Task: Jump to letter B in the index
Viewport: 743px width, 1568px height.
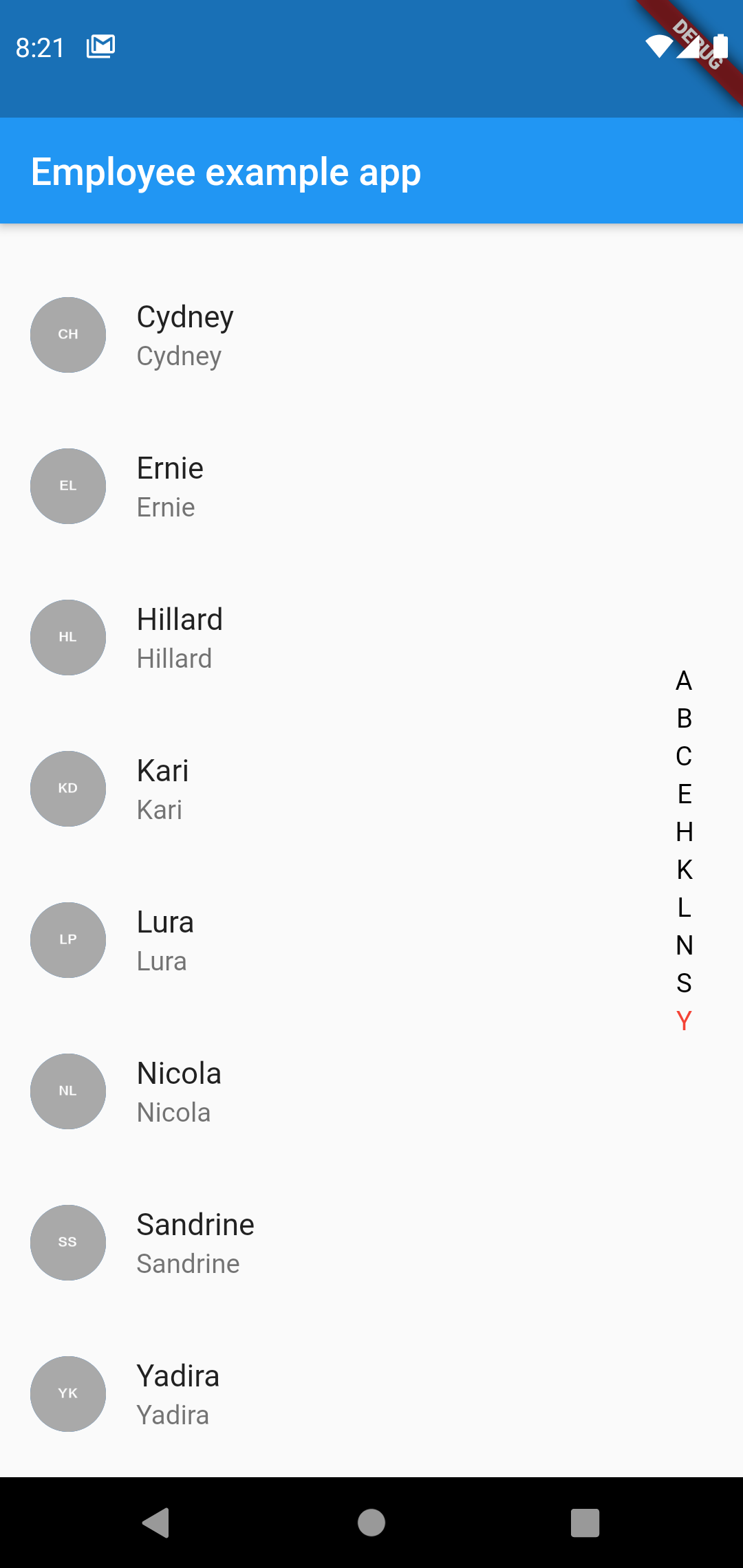Action: [684, 719]
